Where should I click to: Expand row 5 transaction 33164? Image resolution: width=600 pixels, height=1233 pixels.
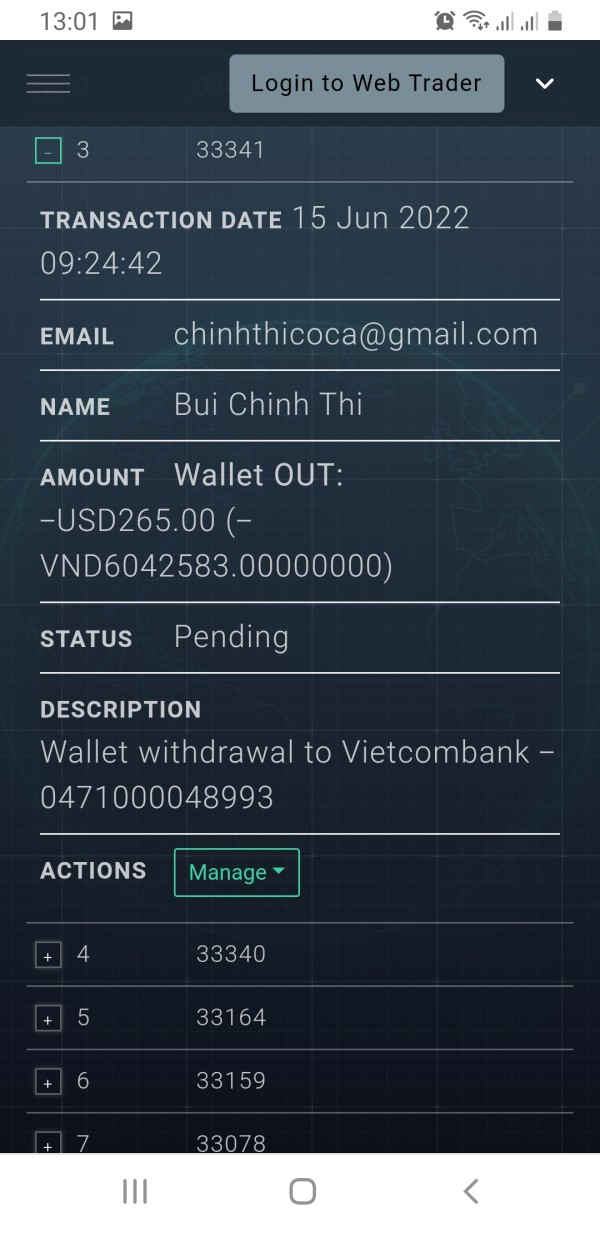[48, 1019]
